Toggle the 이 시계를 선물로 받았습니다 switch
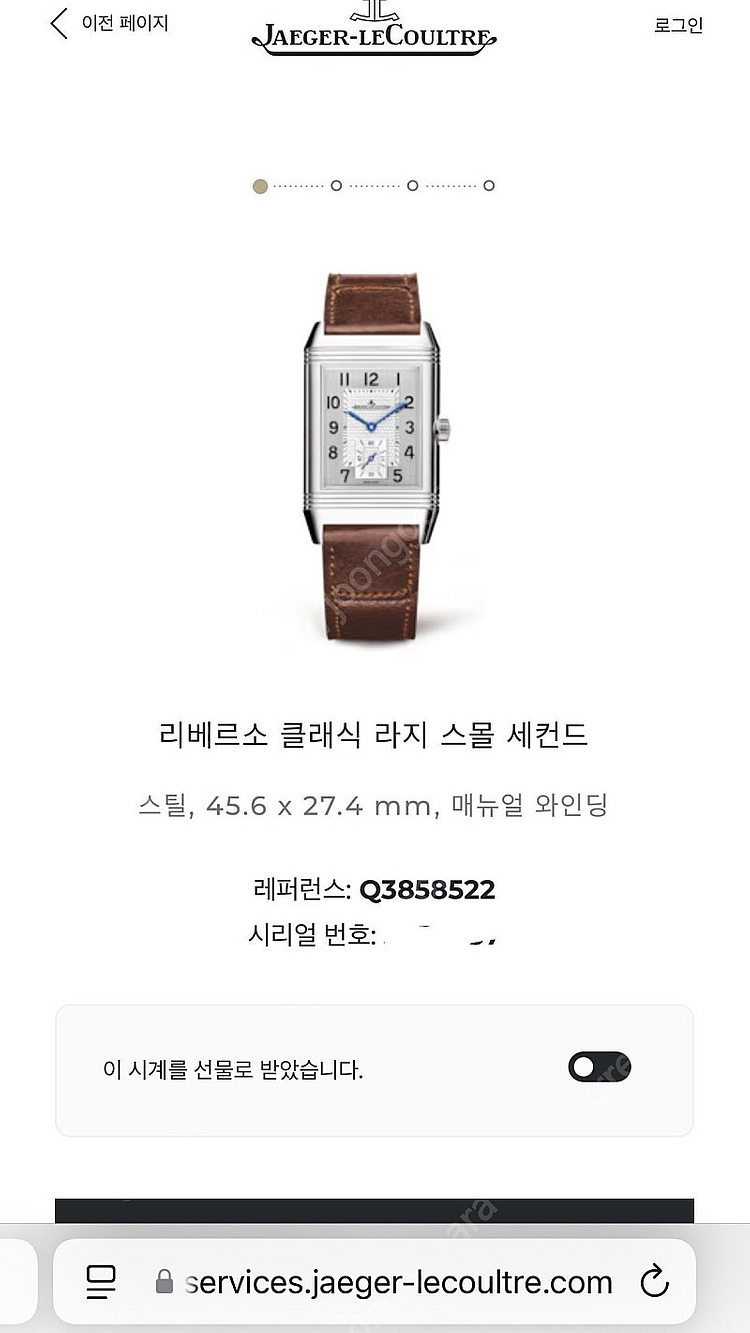 pos(600,1067)
